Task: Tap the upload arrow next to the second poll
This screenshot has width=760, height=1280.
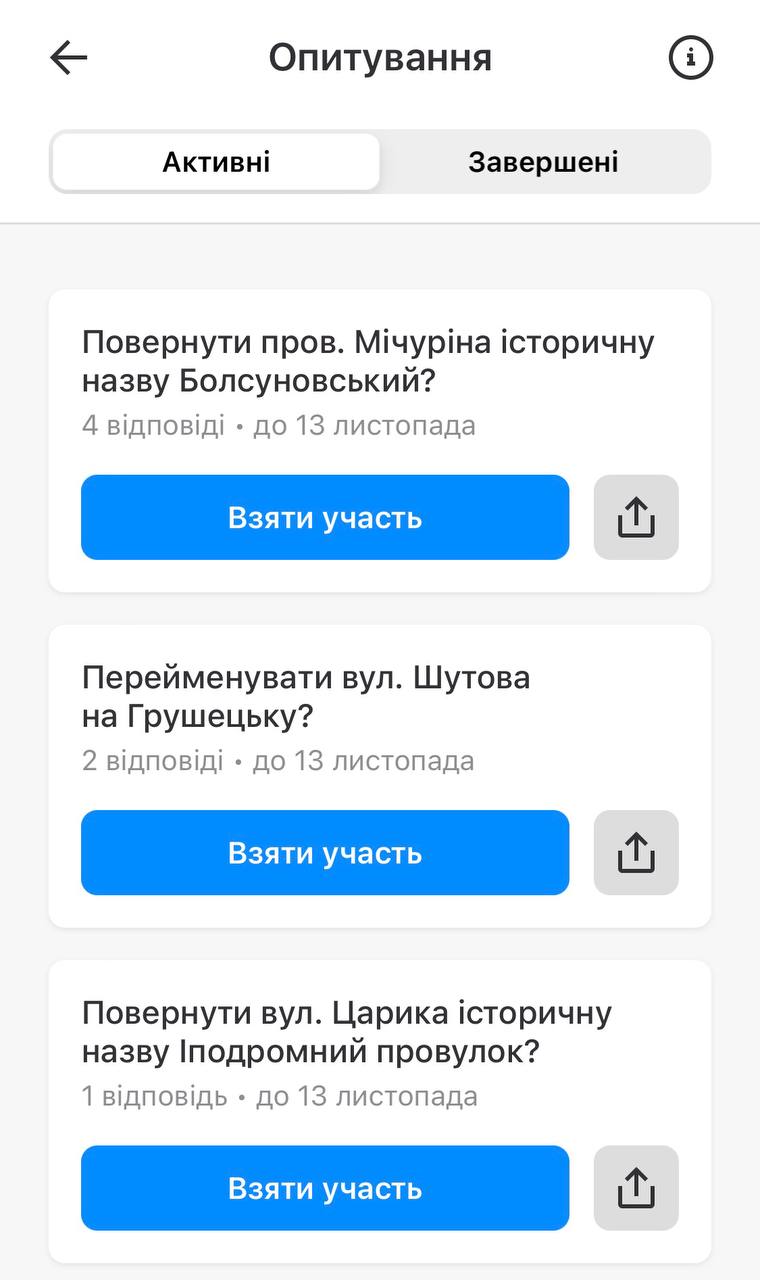Action: point(636,852)
